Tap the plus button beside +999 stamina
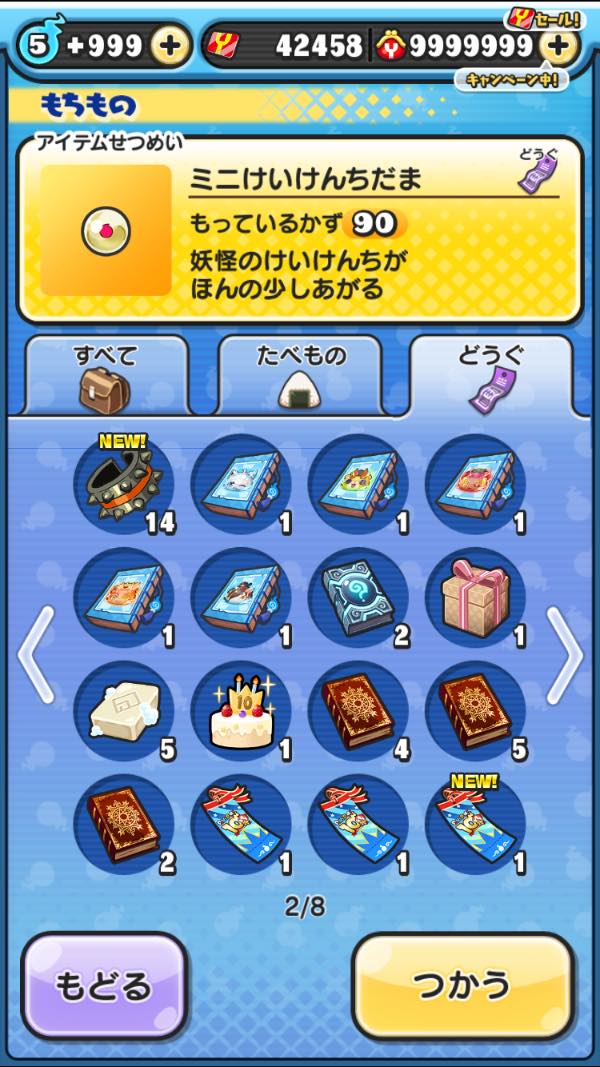600x1067 pixels. (171, 45)
